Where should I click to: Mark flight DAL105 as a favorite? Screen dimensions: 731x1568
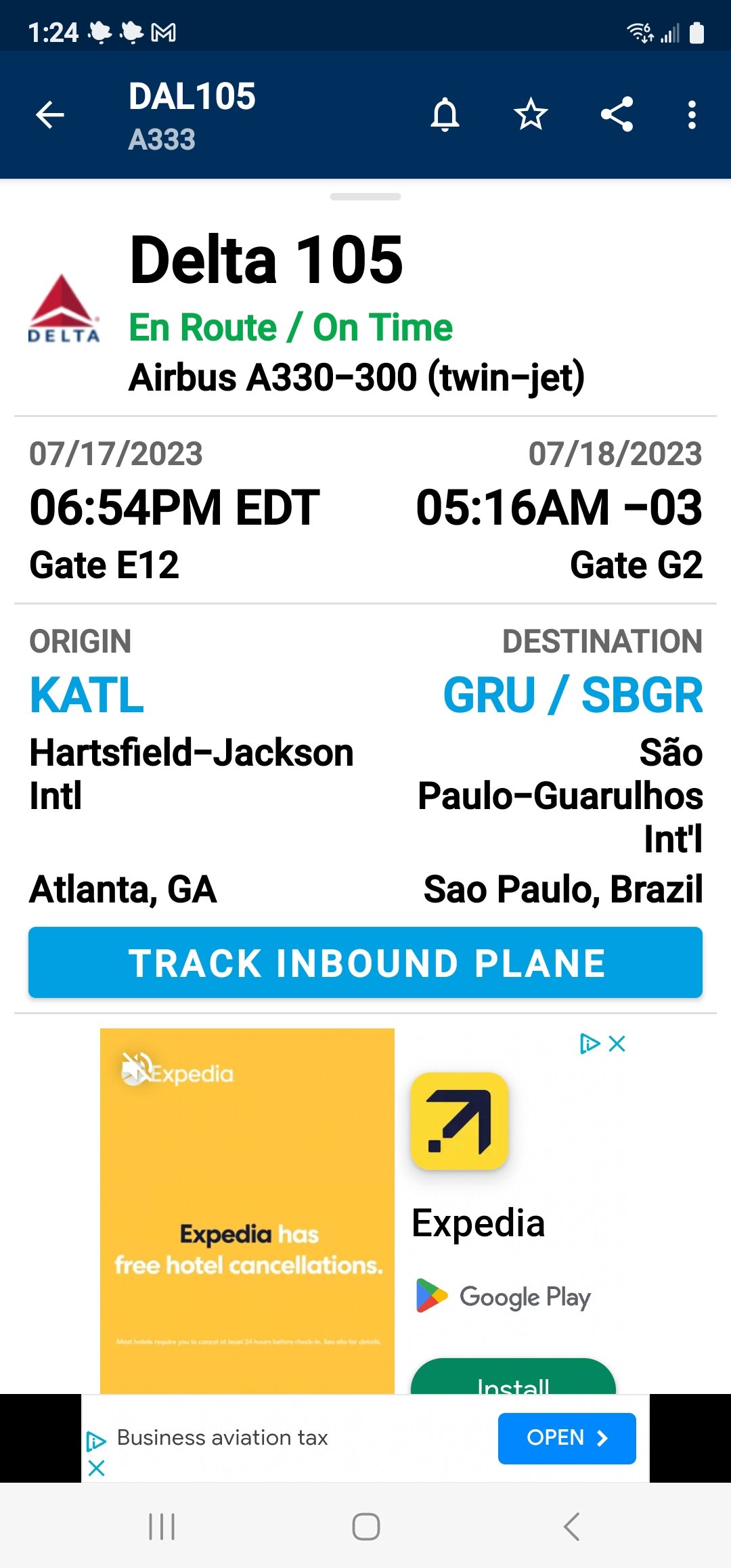click(531, 114)
